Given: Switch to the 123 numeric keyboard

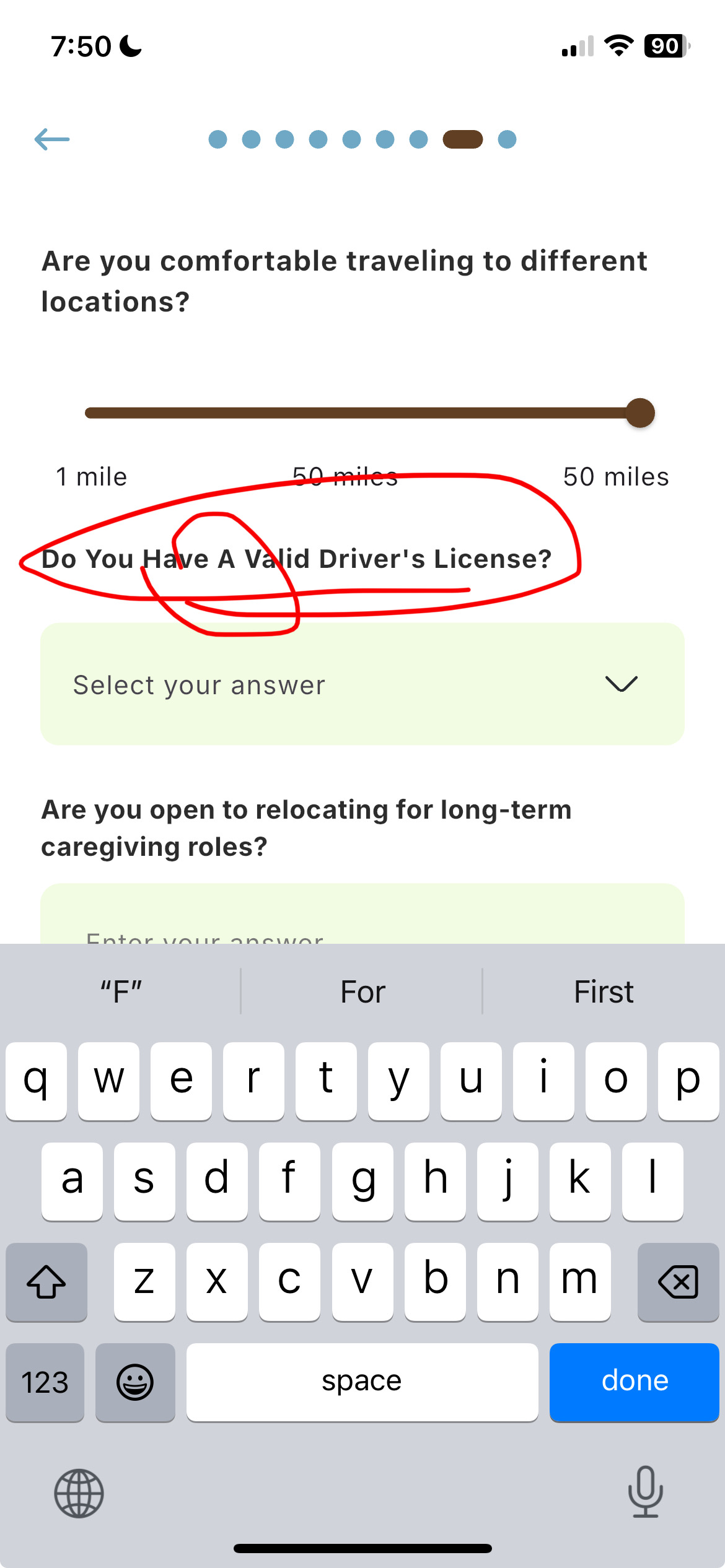Looking at the screenshot, I should coord(45,1382).
